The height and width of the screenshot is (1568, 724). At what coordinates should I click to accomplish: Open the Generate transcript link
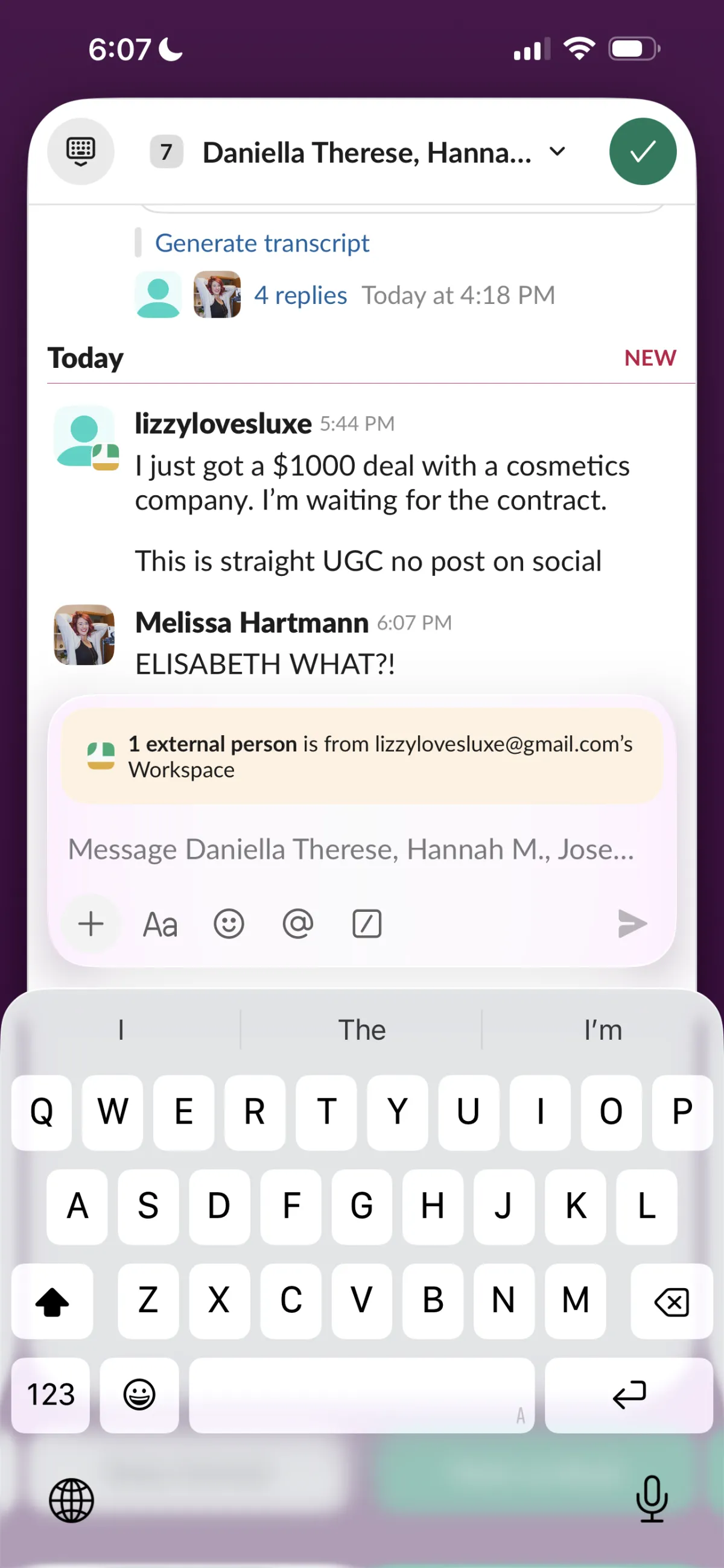(x=262, y=243)
